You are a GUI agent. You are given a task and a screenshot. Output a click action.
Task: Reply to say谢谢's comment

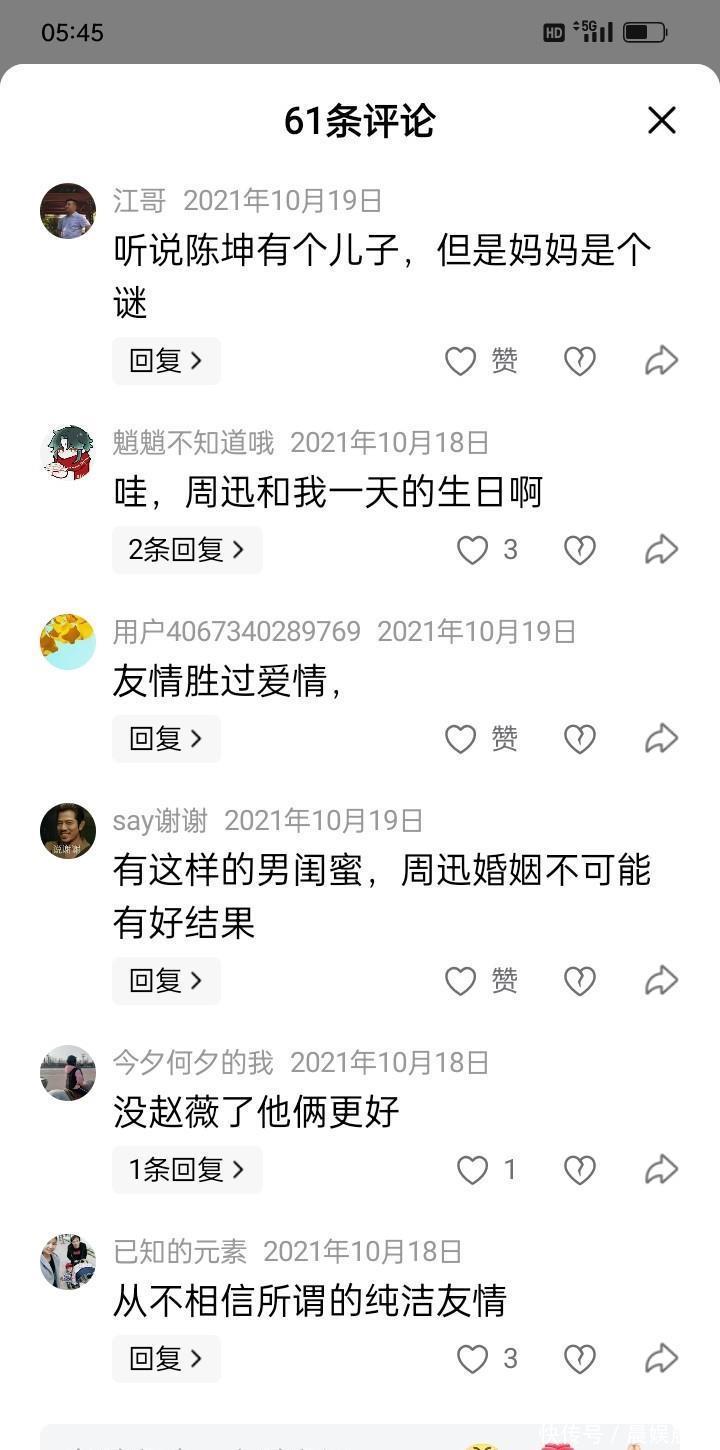tap(166, 981)
